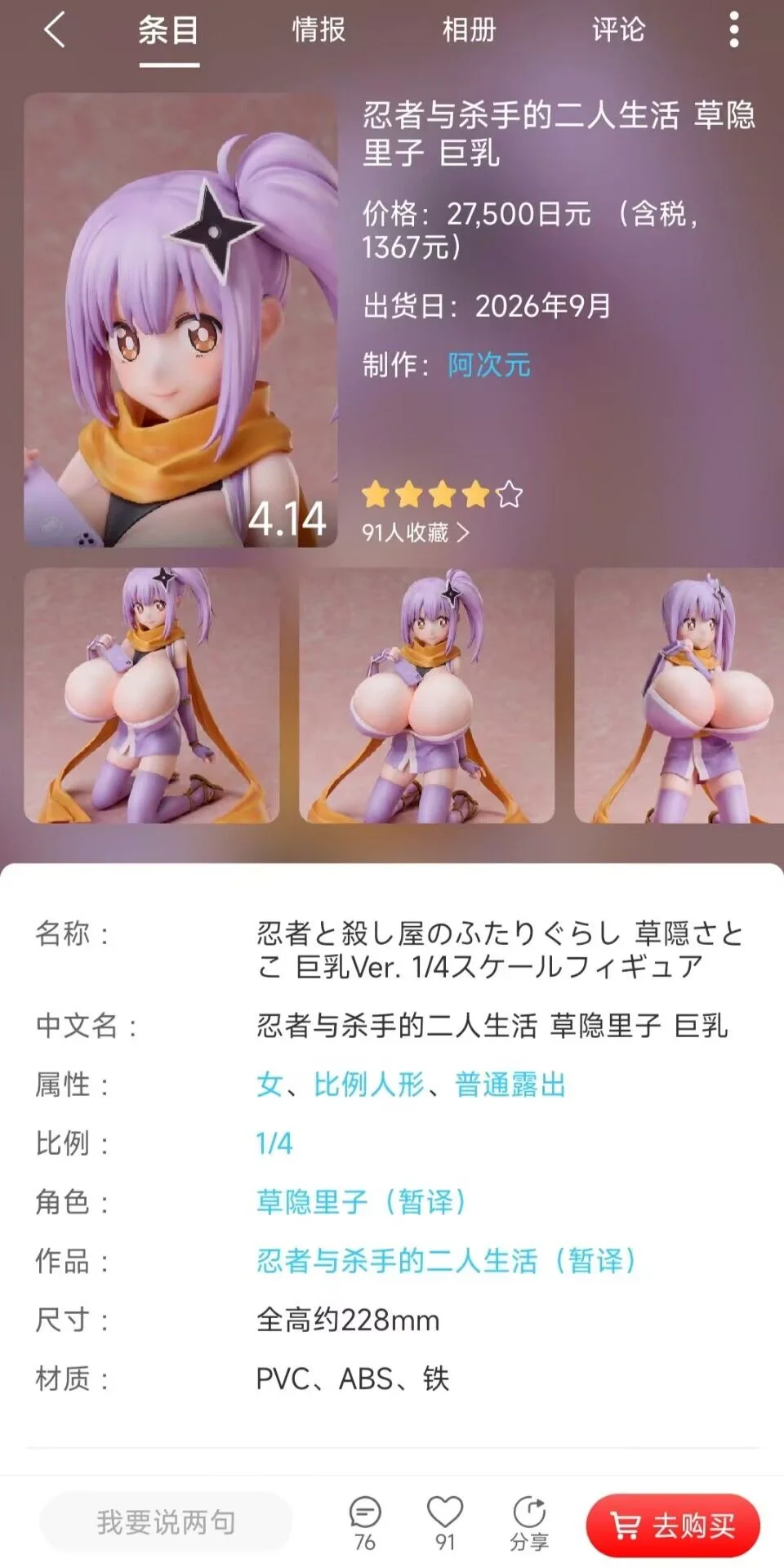Image resolution: width=784 pixels, height=1568 pixels.
Task: Open the third gallery photo at right edge
Action: pyautogui.click(x=678, y=695)
